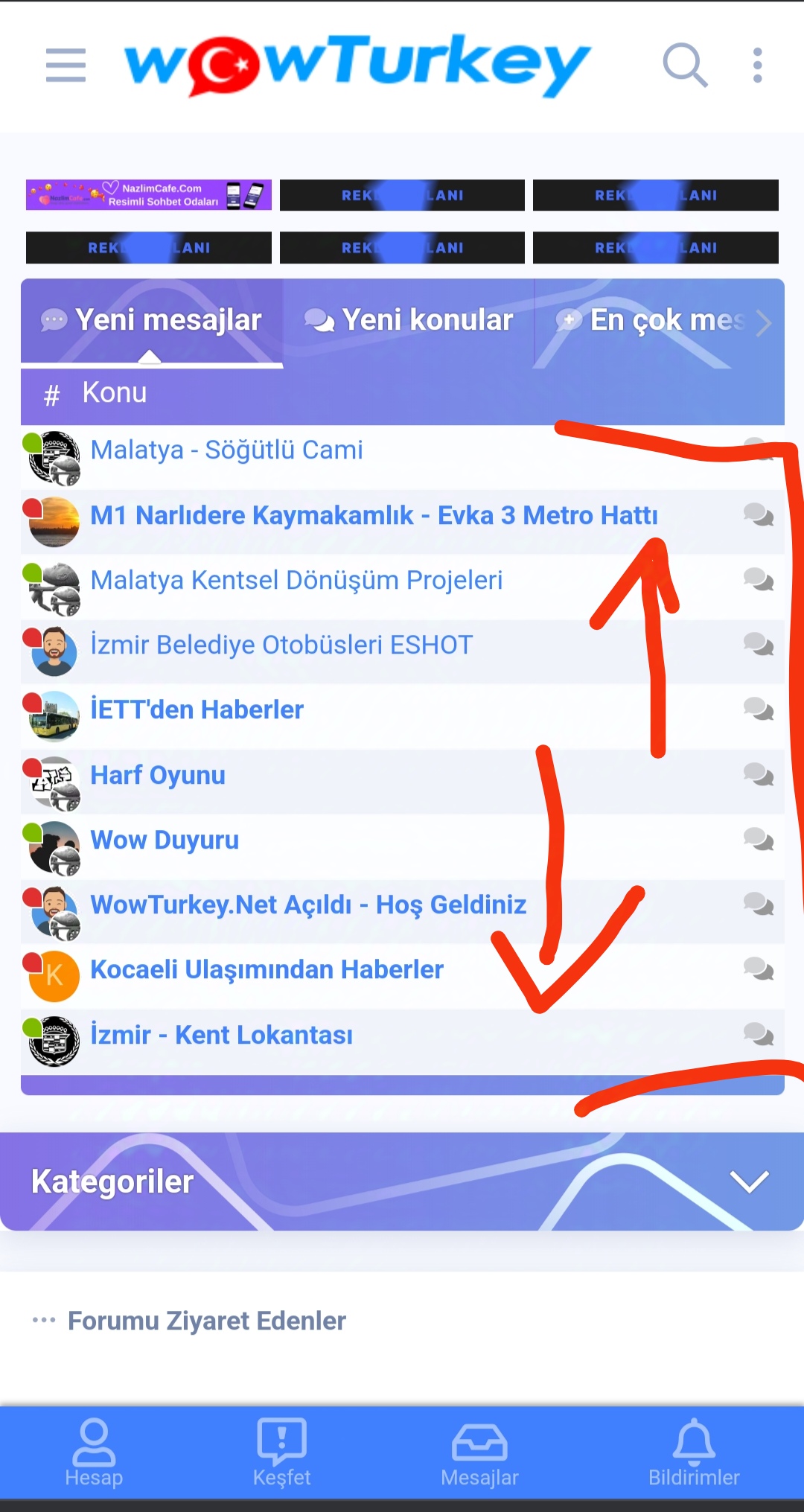
Task: Switch to the Yeni konular tab
Action: pyautogui.click(x=409, y=320)
